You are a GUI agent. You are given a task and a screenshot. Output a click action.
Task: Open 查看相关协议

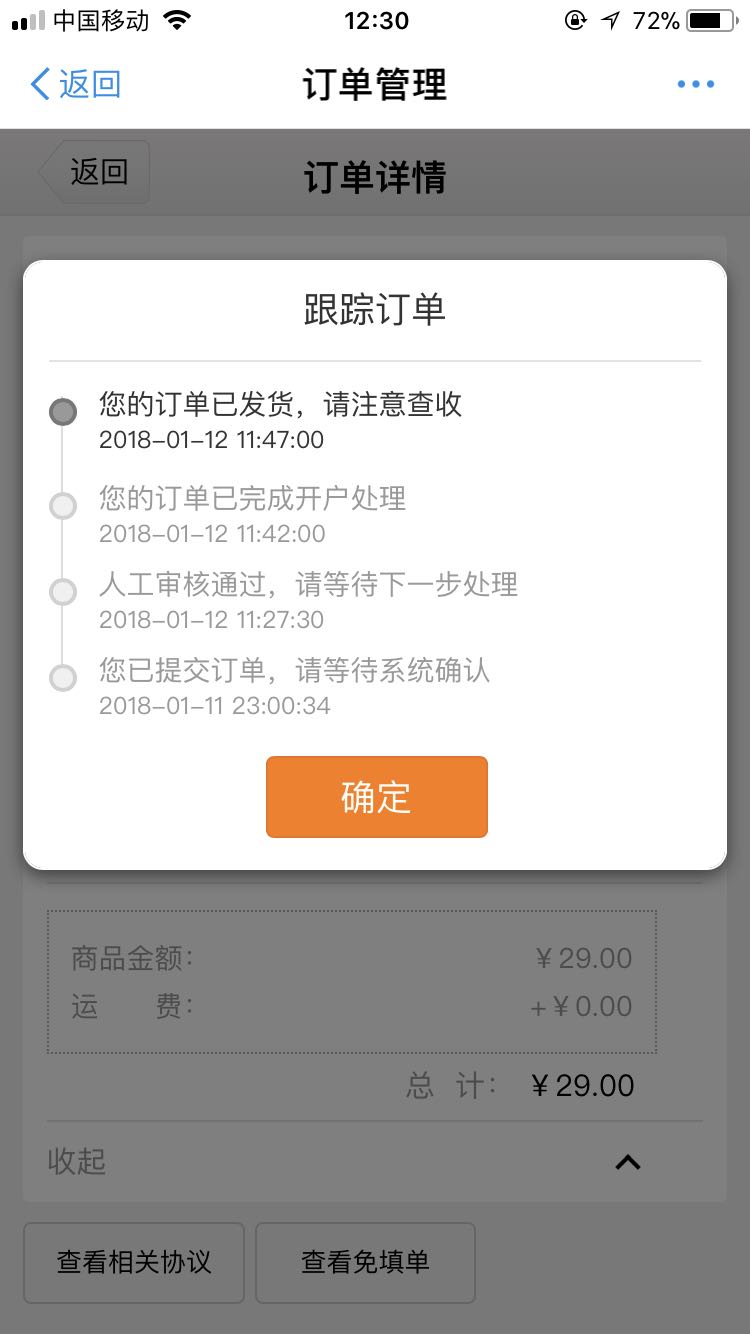coord(134,1262)
